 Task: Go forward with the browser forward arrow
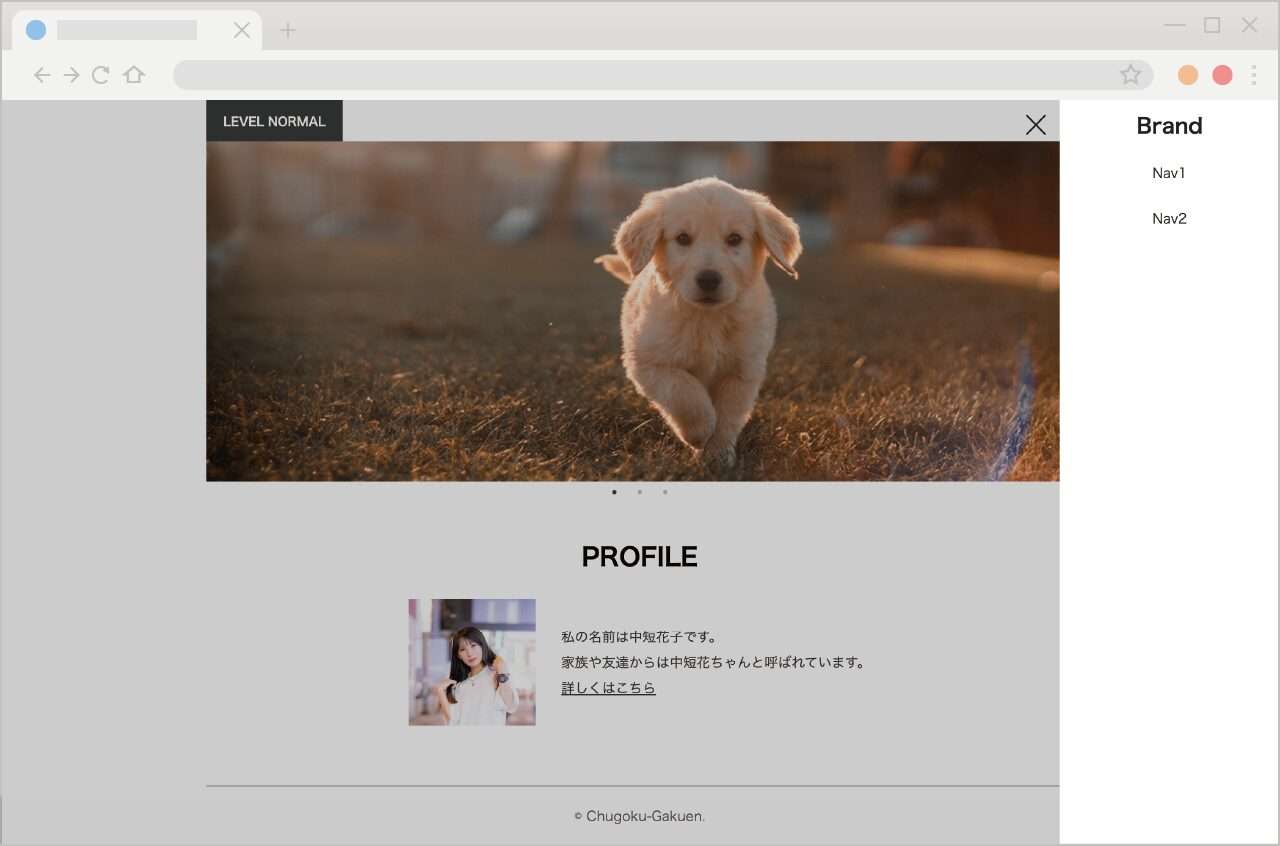pos(71,75)
